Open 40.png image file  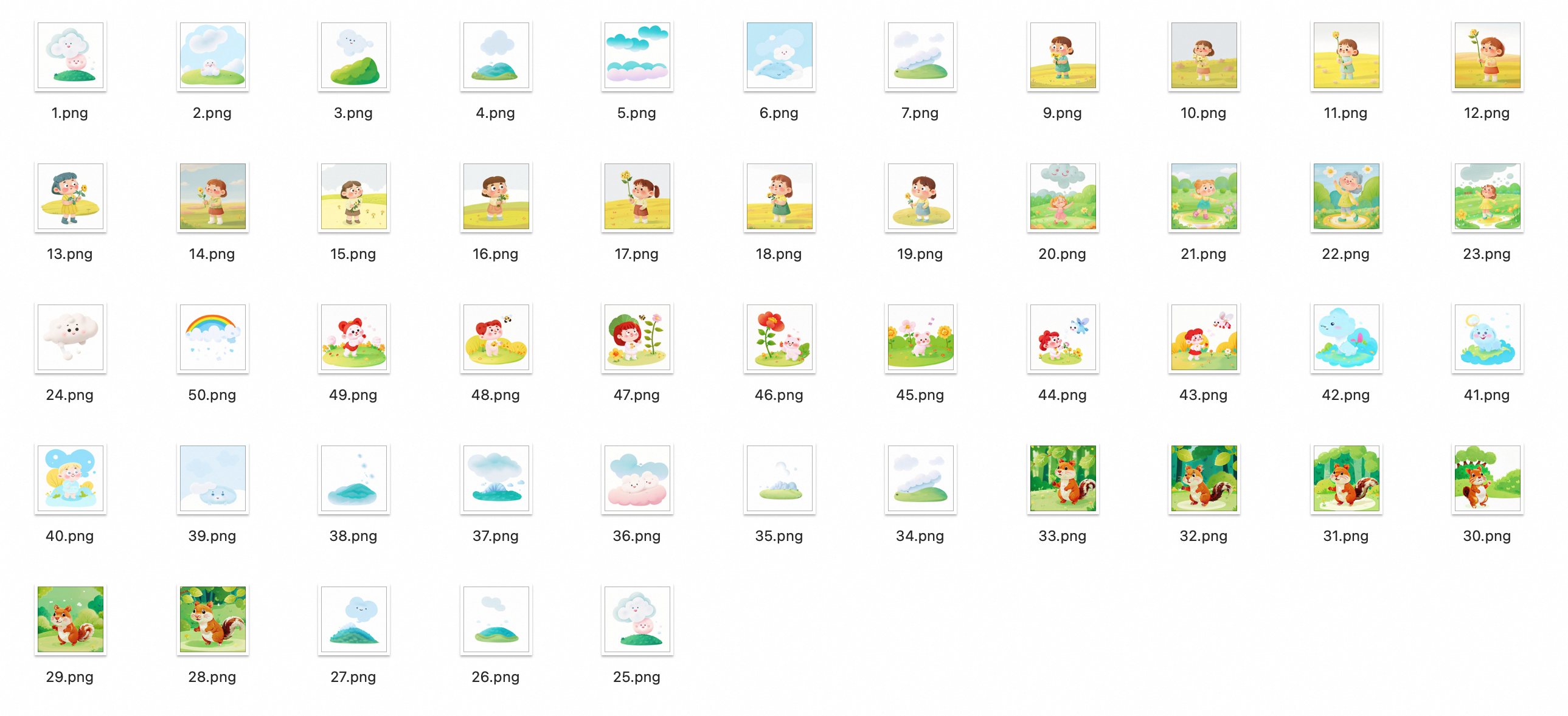[70, 478]
